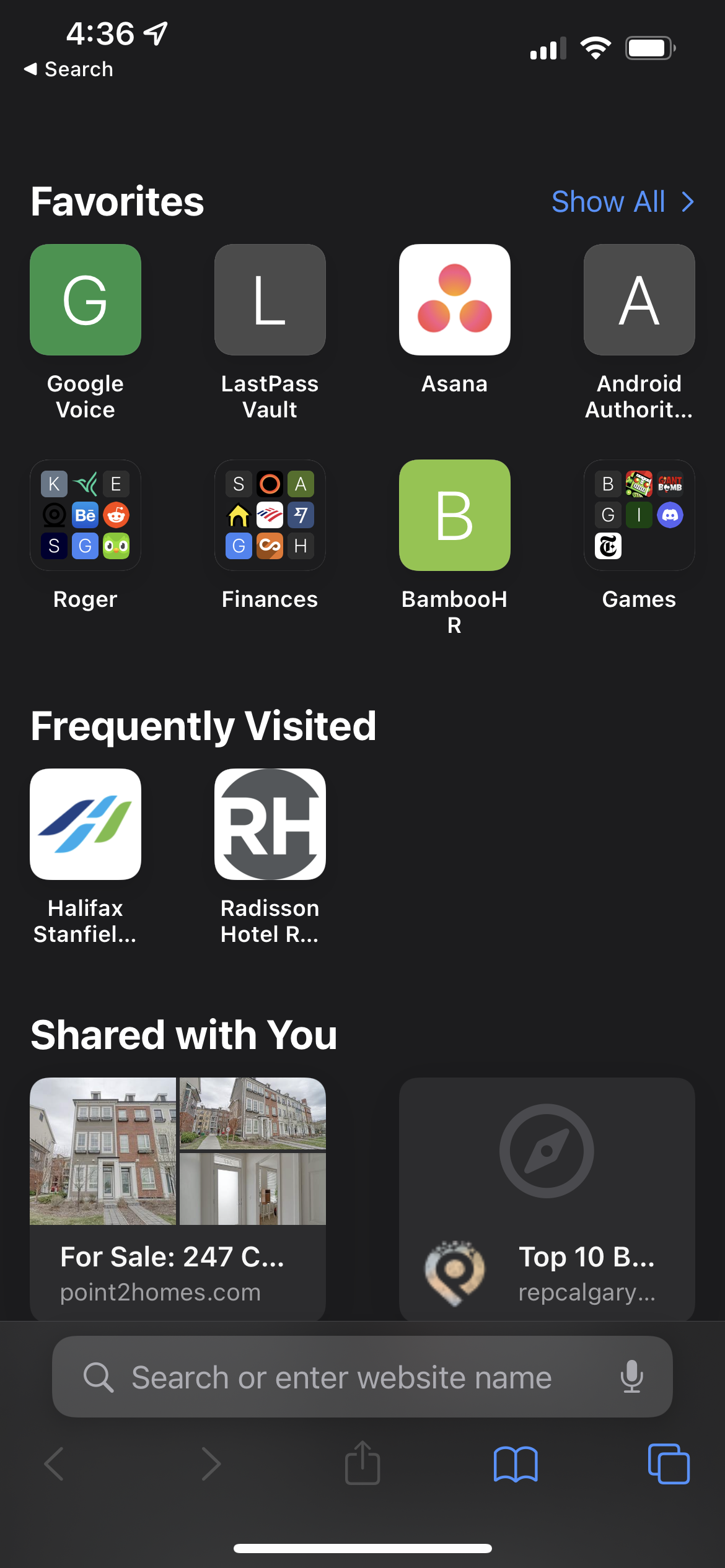Open the Games favorites folder
725x1568 pixels.
pyautogui.click(x=639, y=515)
